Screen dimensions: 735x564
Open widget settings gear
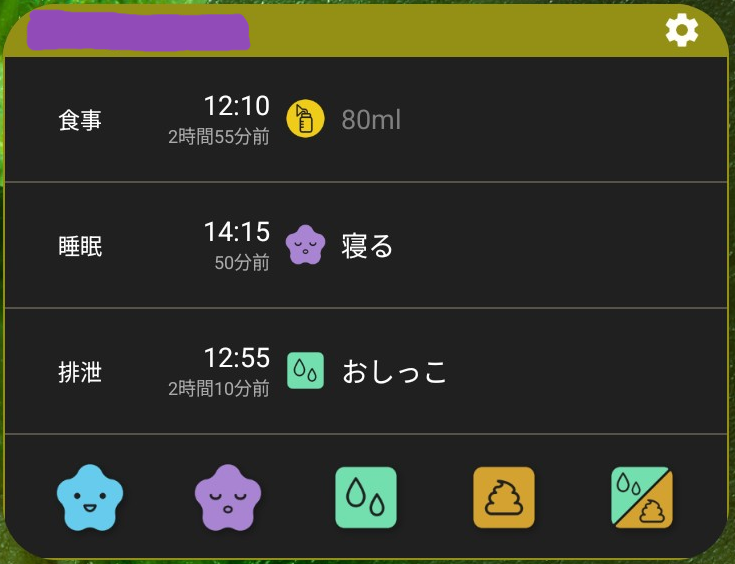(681, 31)
